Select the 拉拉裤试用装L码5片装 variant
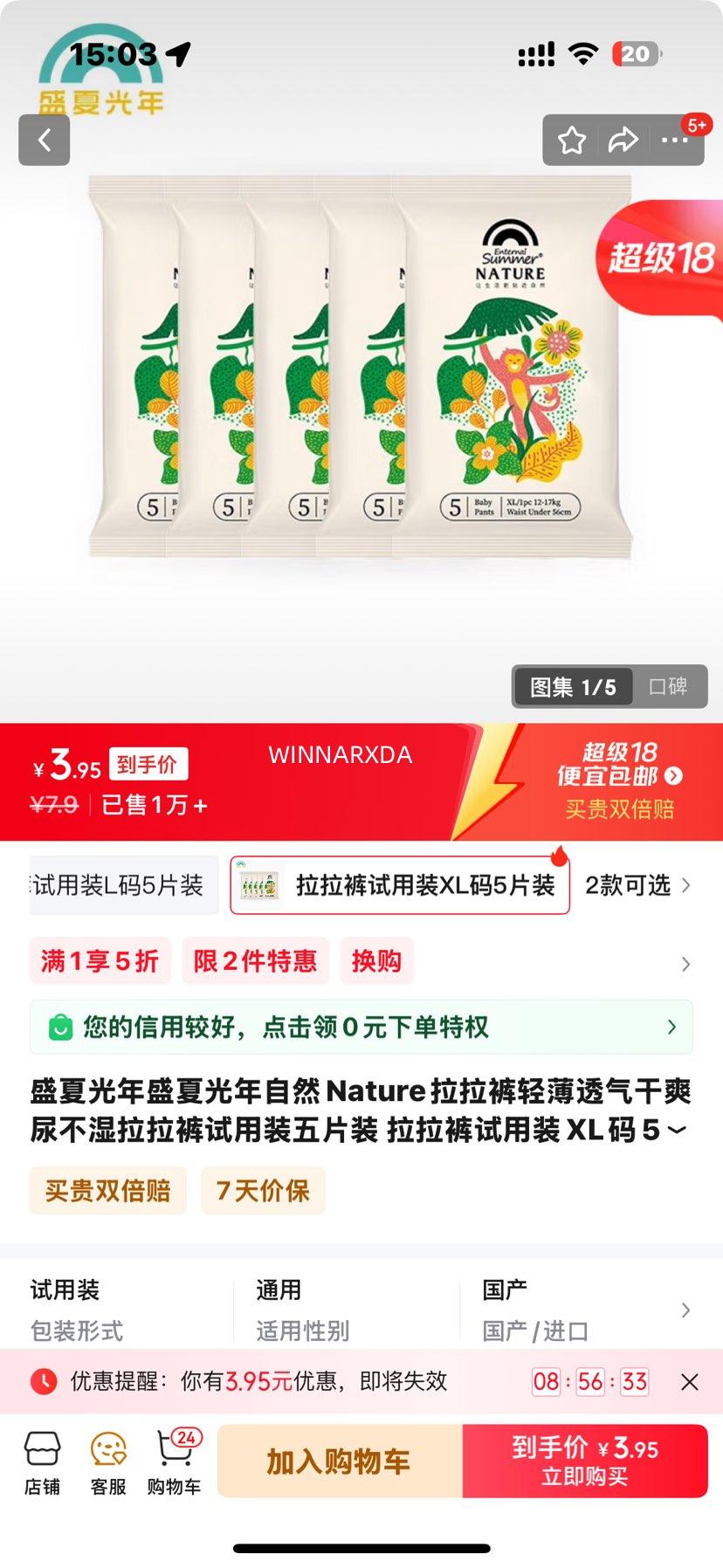The width and height of the screenshot is (723, 1568). point(122,885)
